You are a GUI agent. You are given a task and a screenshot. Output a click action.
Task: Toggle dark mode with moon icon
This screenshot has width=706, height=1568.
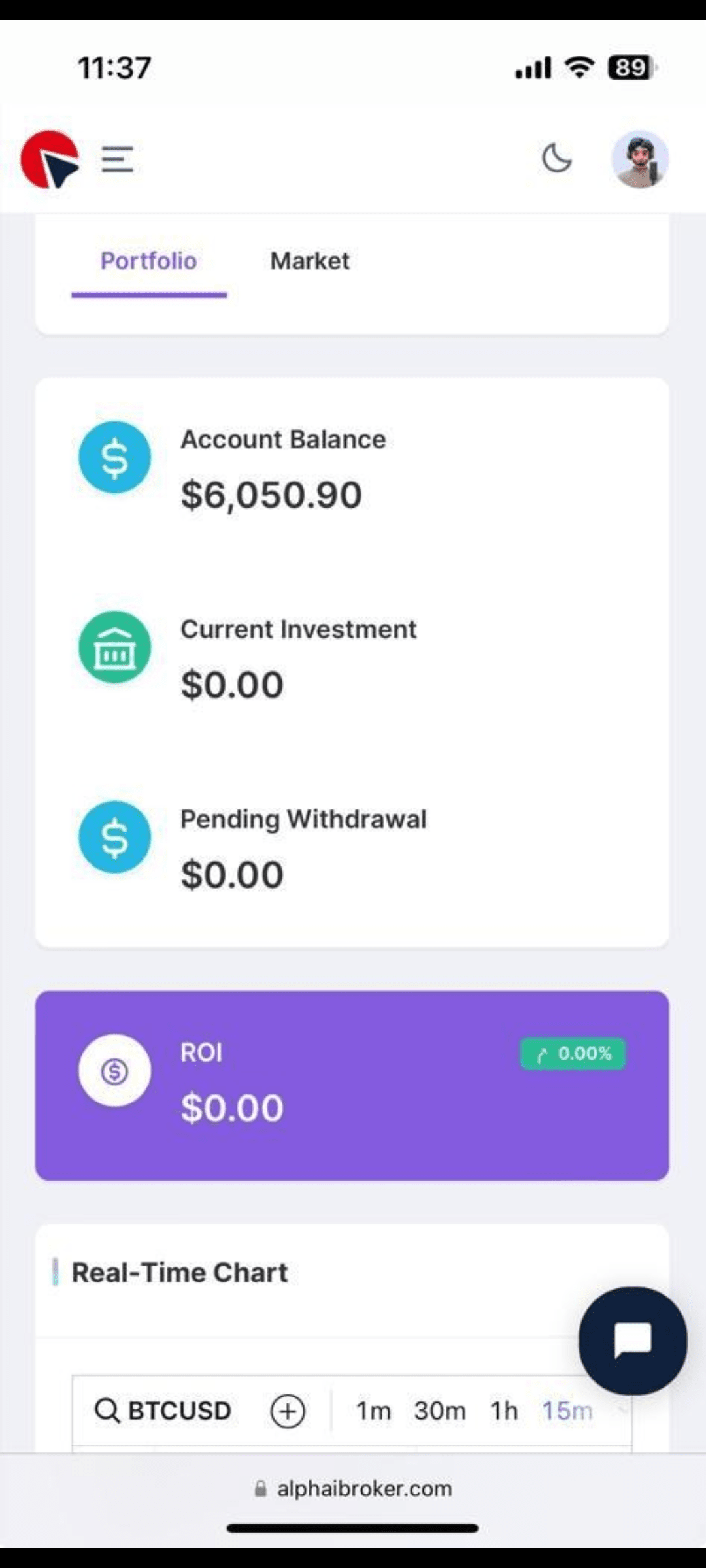pyautogui.click(x=556, y=159)
